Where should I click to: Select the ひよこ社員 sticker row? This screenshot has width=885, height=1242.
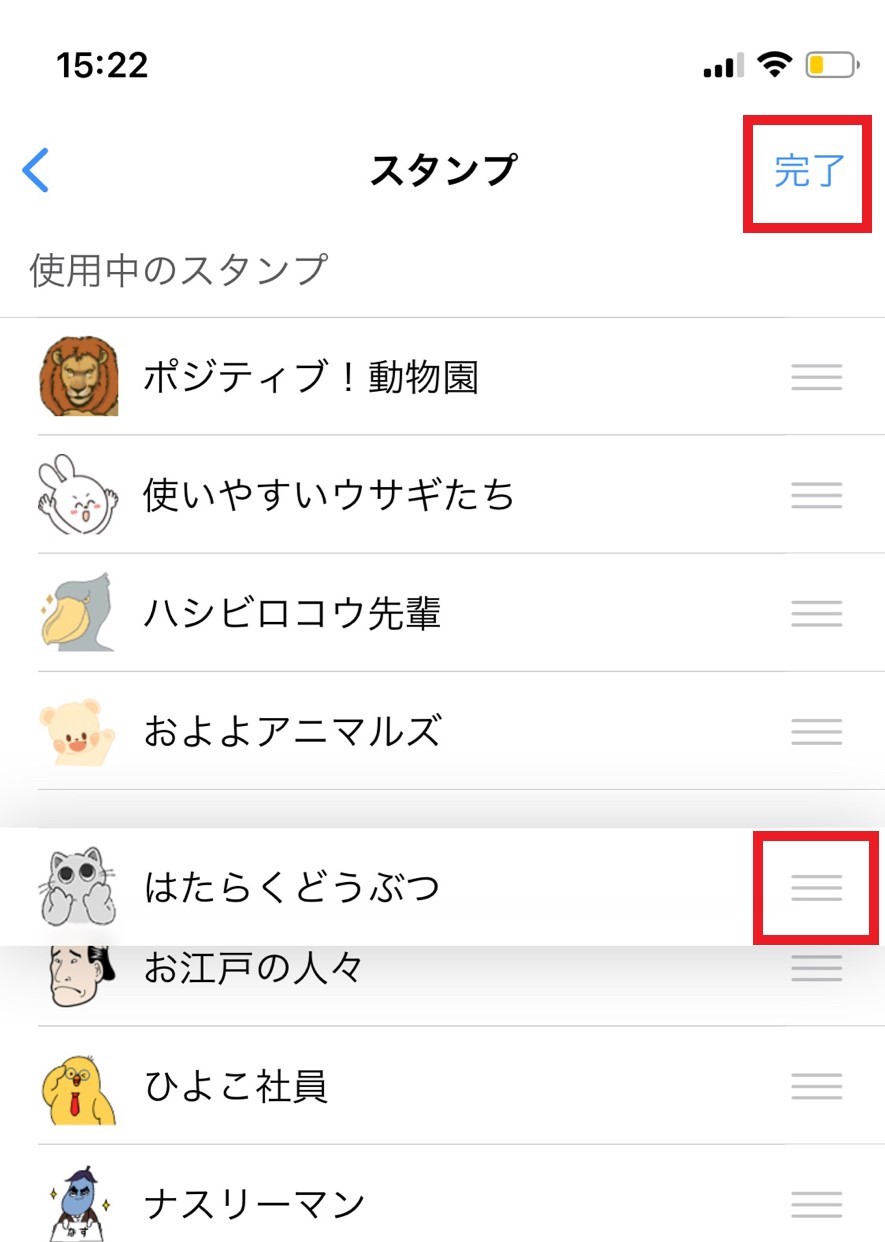[x=237, y=1086]
